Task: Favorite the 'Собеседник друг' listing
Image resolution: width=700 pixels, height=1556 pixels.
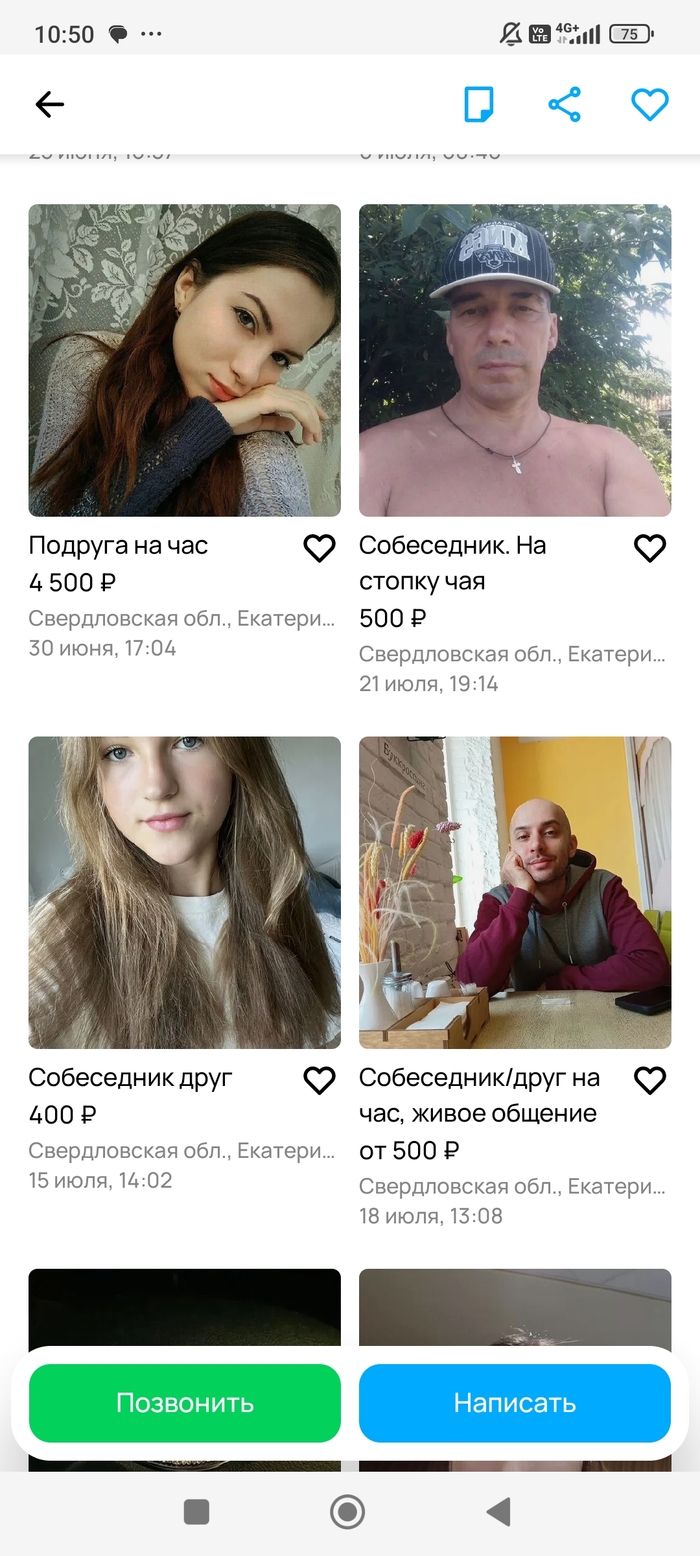Action: [x=319, y=1079]
